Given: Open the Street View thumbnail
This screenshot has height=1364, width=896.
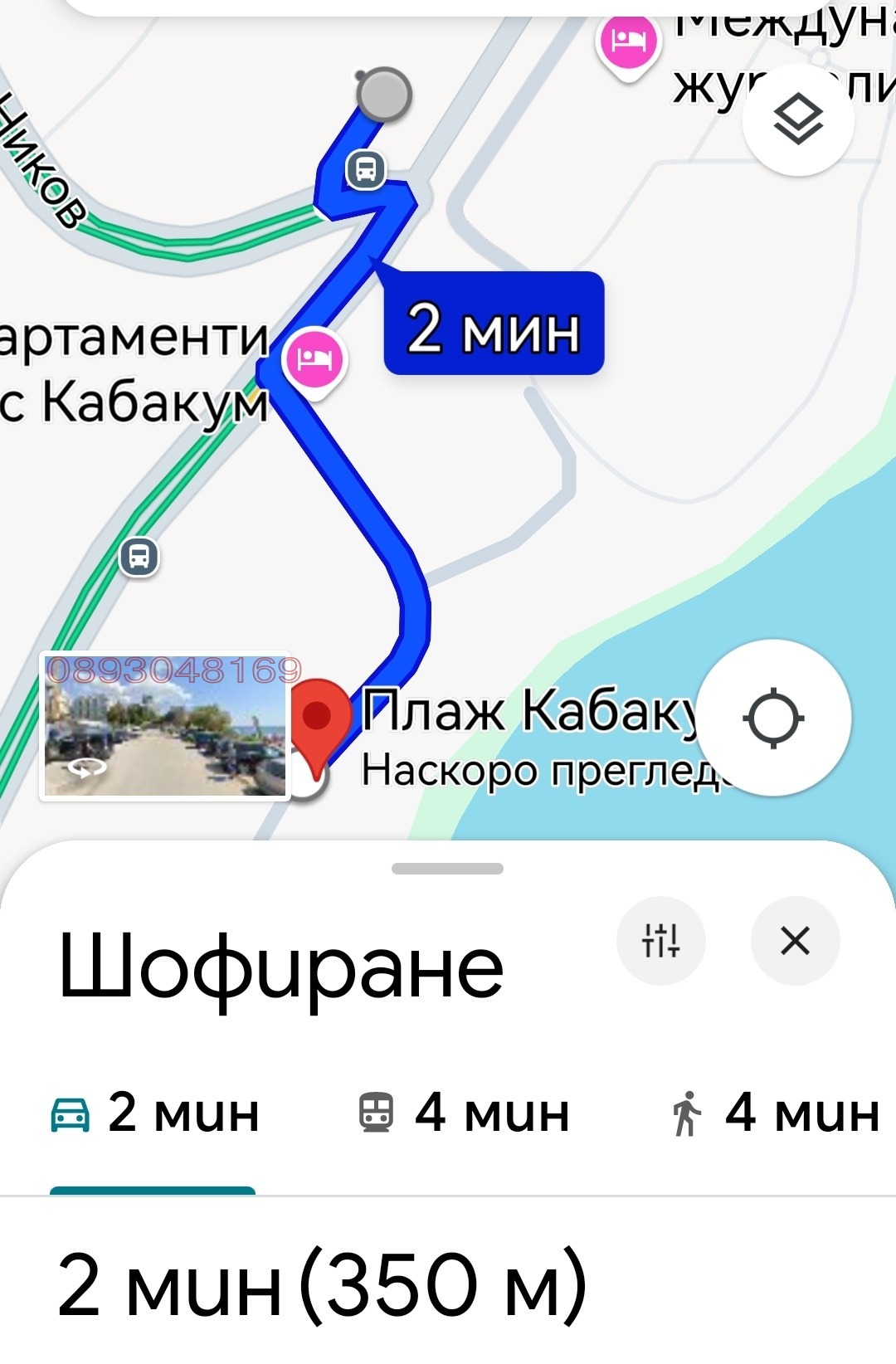Looking at the screenshot, I should click(x=165, y=726).
